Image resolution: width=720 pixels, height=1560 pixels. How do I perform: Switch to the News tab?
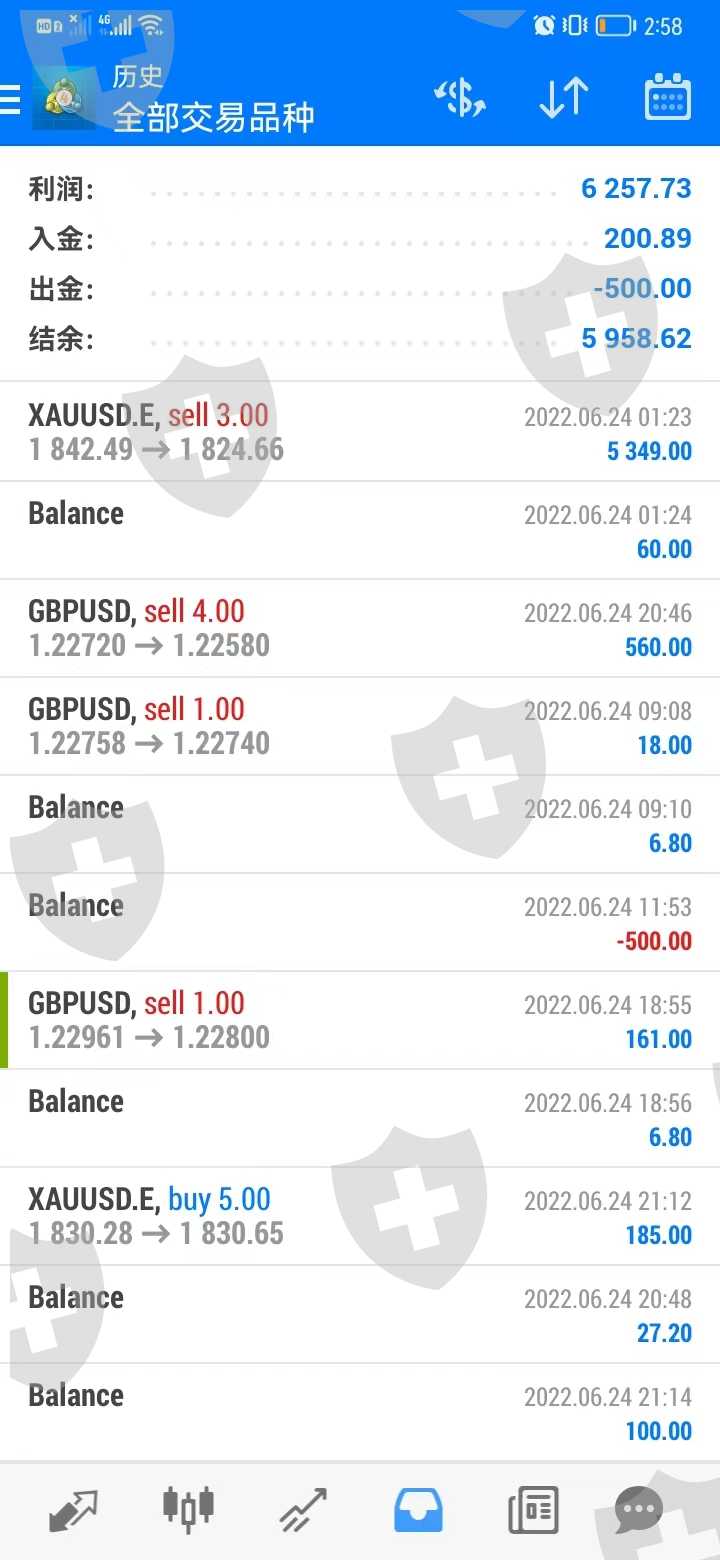[532, 1510]
